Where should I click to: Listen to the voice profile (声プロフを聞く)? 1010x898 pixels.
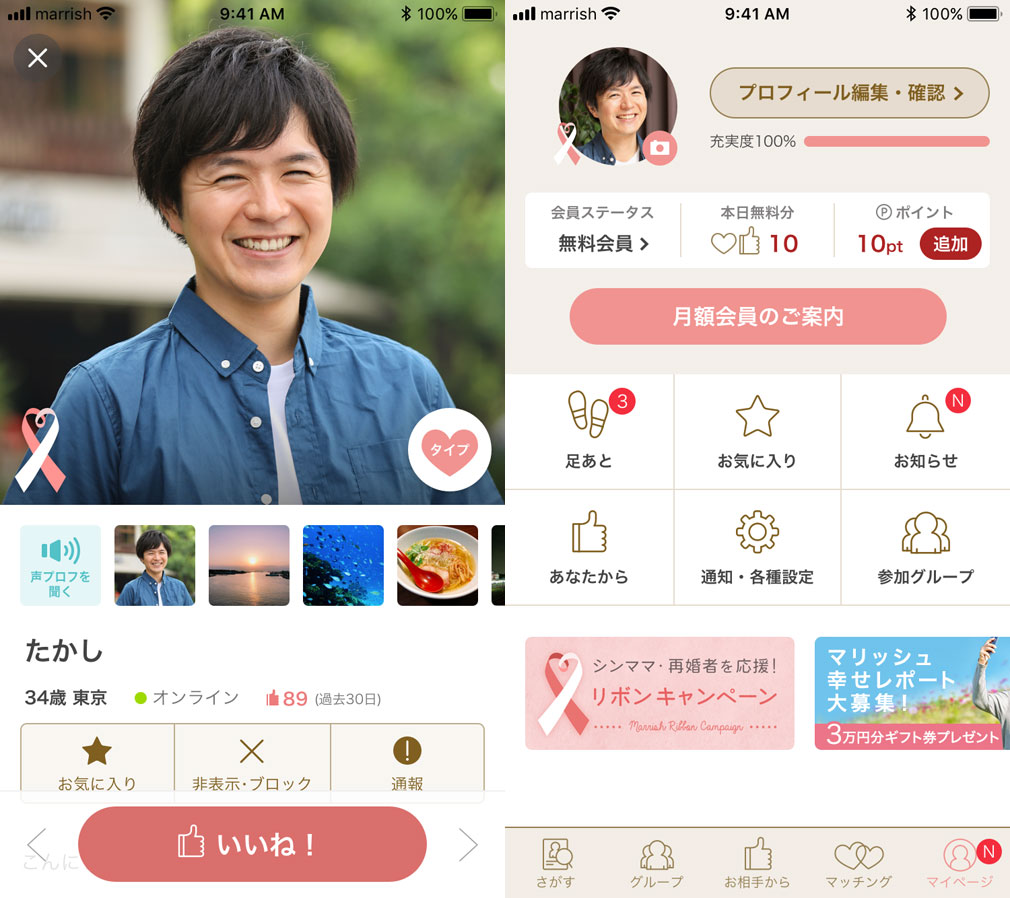tap(60, 565)
